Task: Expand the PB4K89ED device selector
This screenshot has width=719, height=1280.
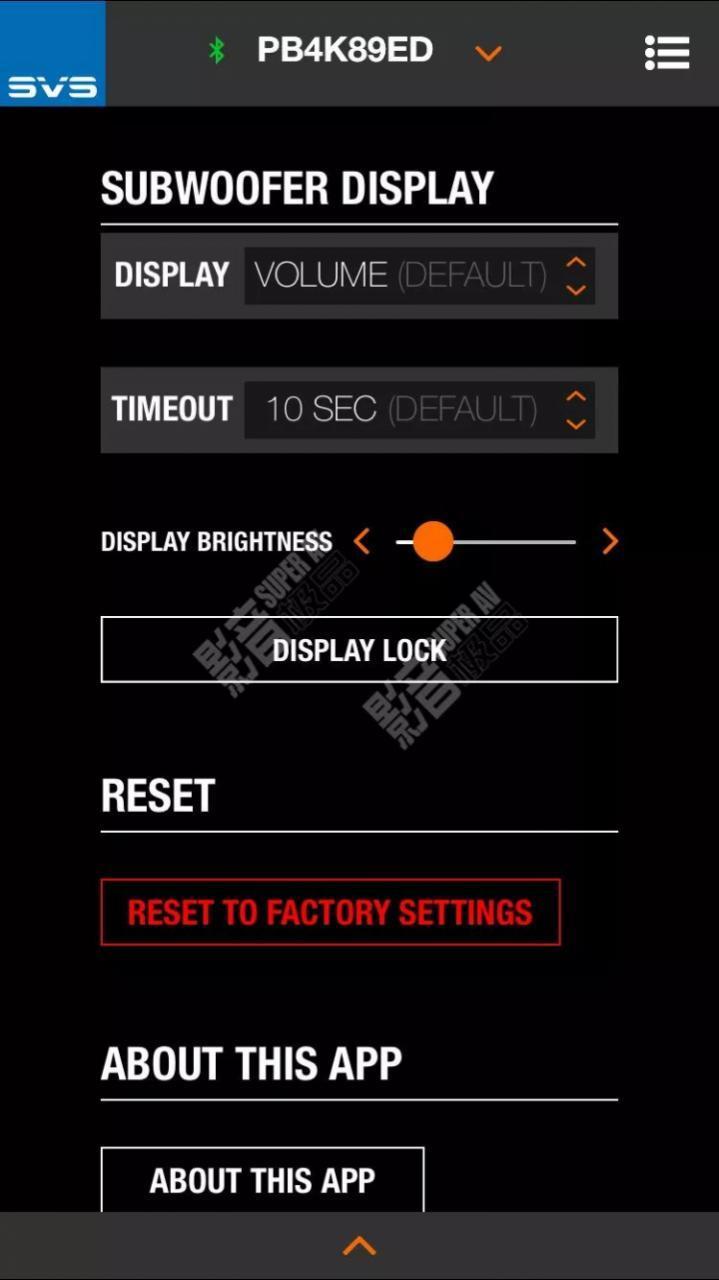Action: (488, 53)
